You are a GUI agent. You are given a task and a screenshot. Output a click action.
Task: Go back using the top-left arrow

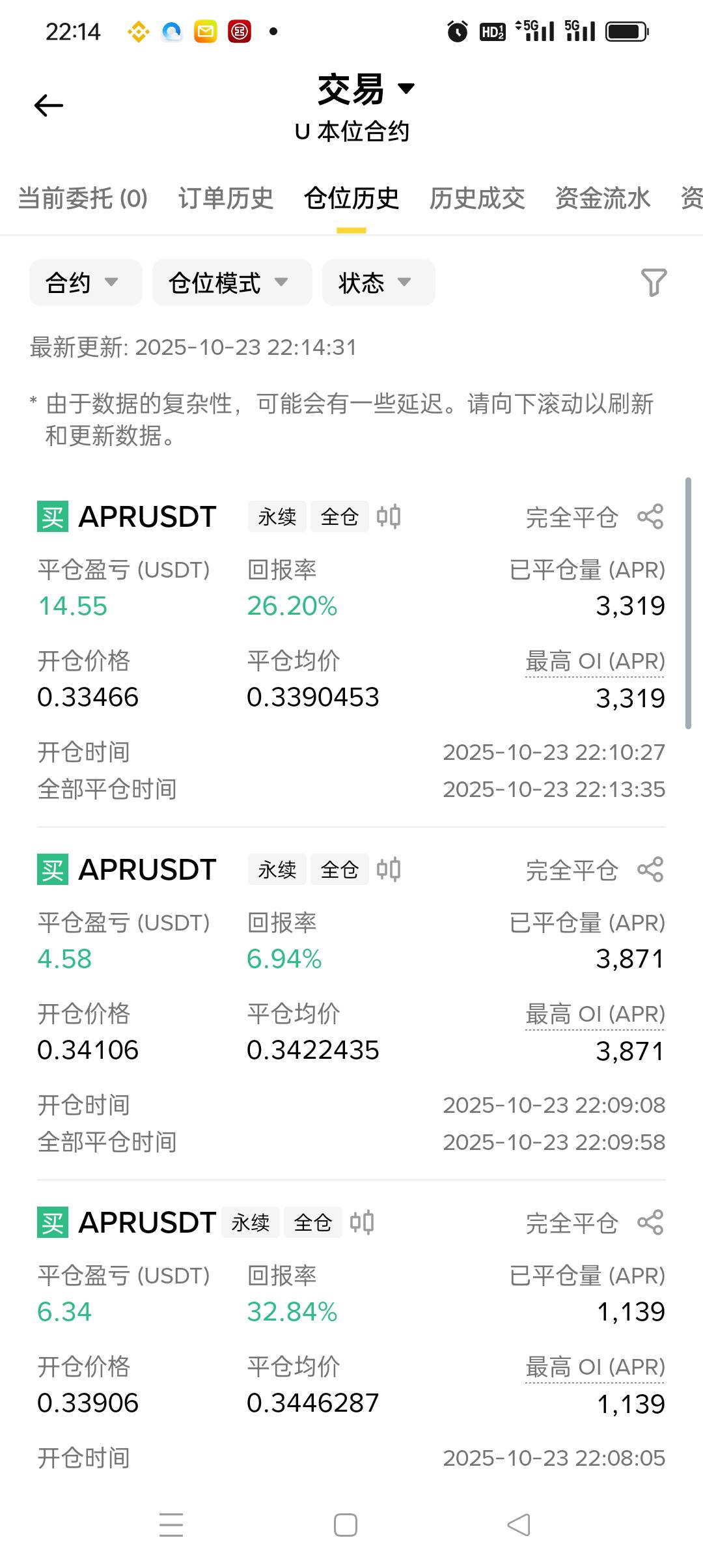pos(49,105)
